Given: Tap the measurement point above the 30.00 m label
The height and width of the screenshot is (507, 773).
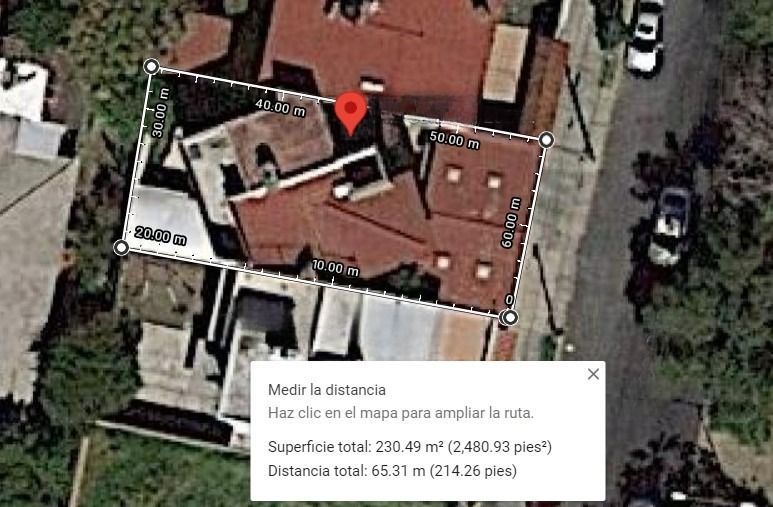Looking at the screenshot, I should tap(151, 66).
